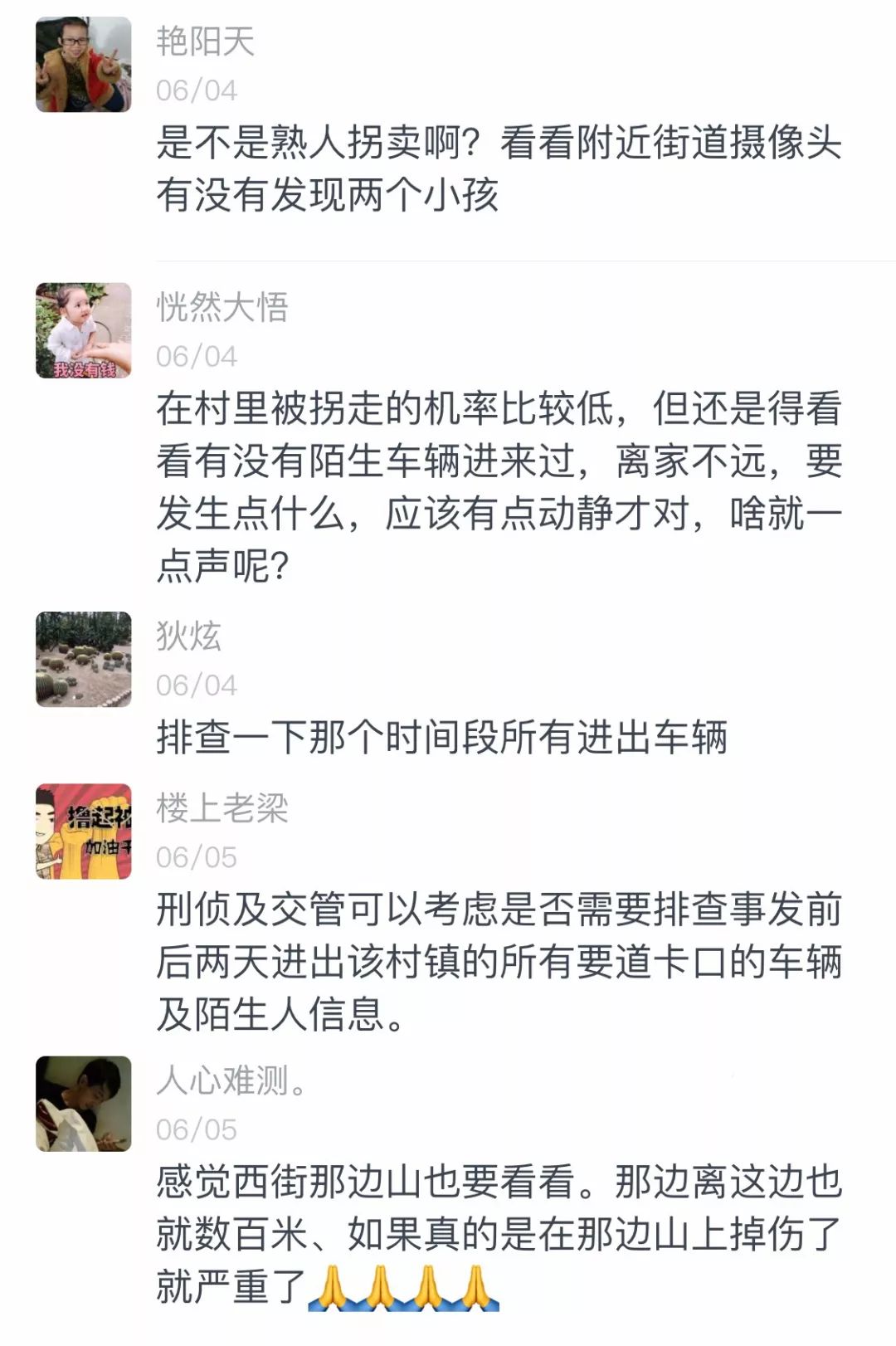The image size is (896, 1346).
Task: Open 艳阳天's profile avatar
Action: [83, 65]
